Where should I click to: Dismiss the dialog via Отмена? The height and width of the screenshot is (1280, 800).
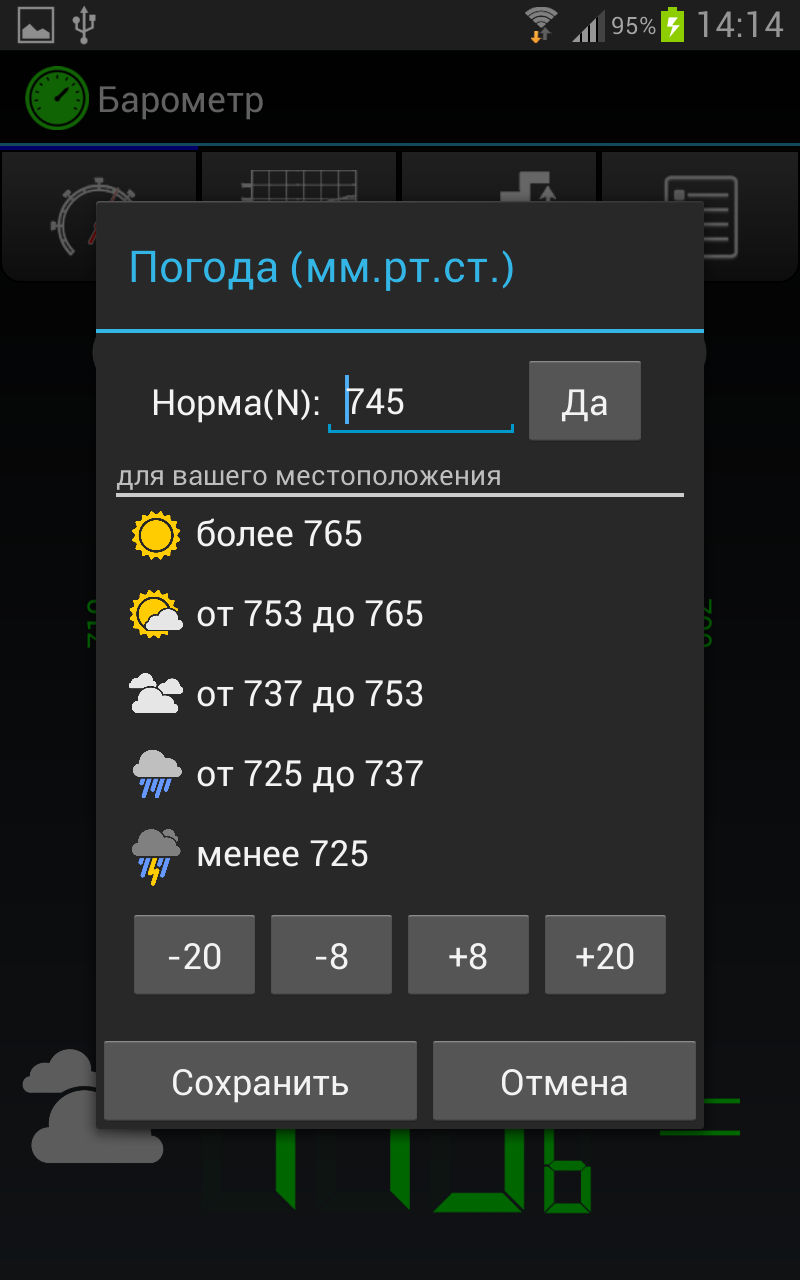[x=564, y=1082]
